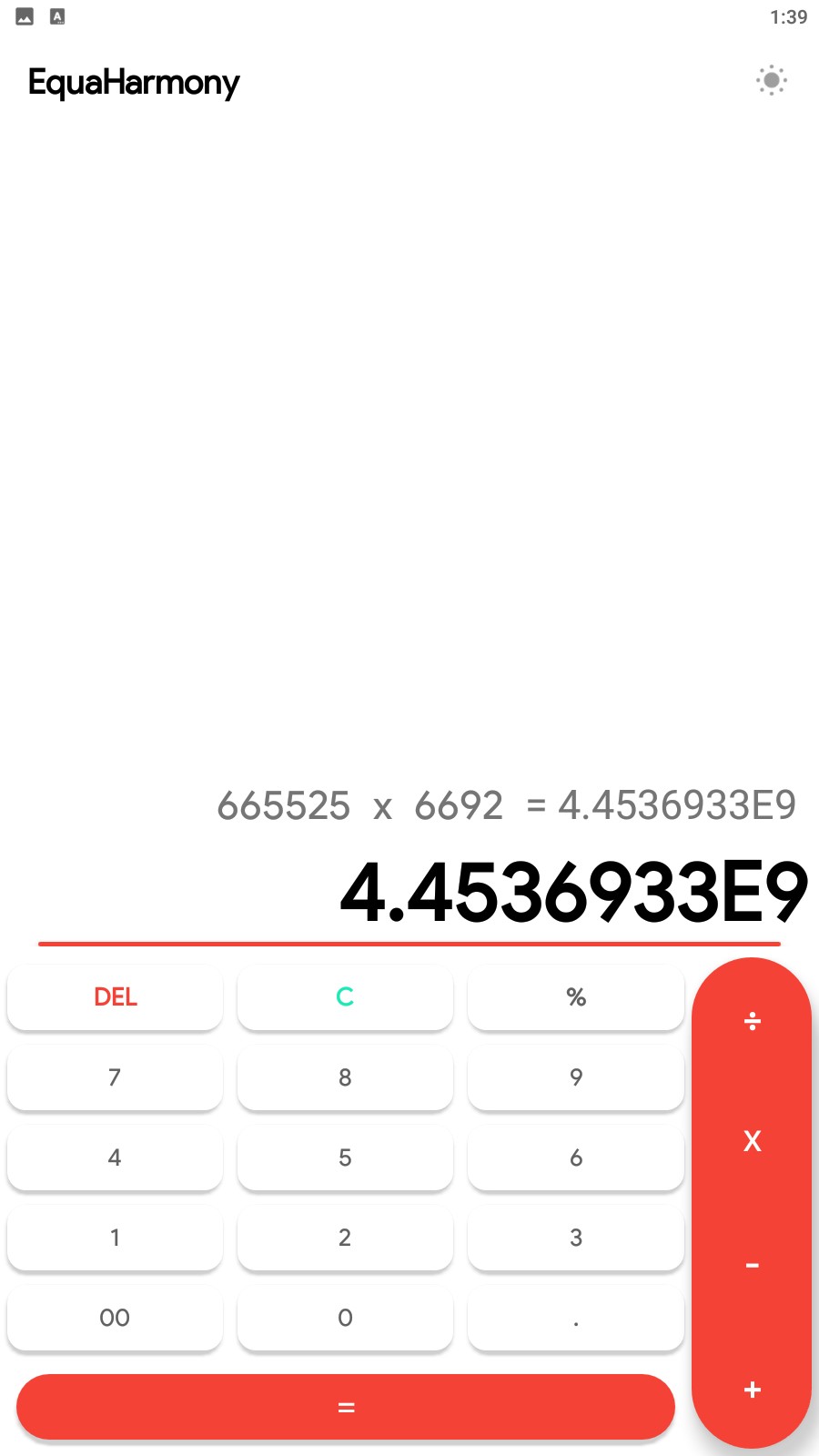Select the multiply operator
819x1456 pixels.
(x=752, y=1141)
